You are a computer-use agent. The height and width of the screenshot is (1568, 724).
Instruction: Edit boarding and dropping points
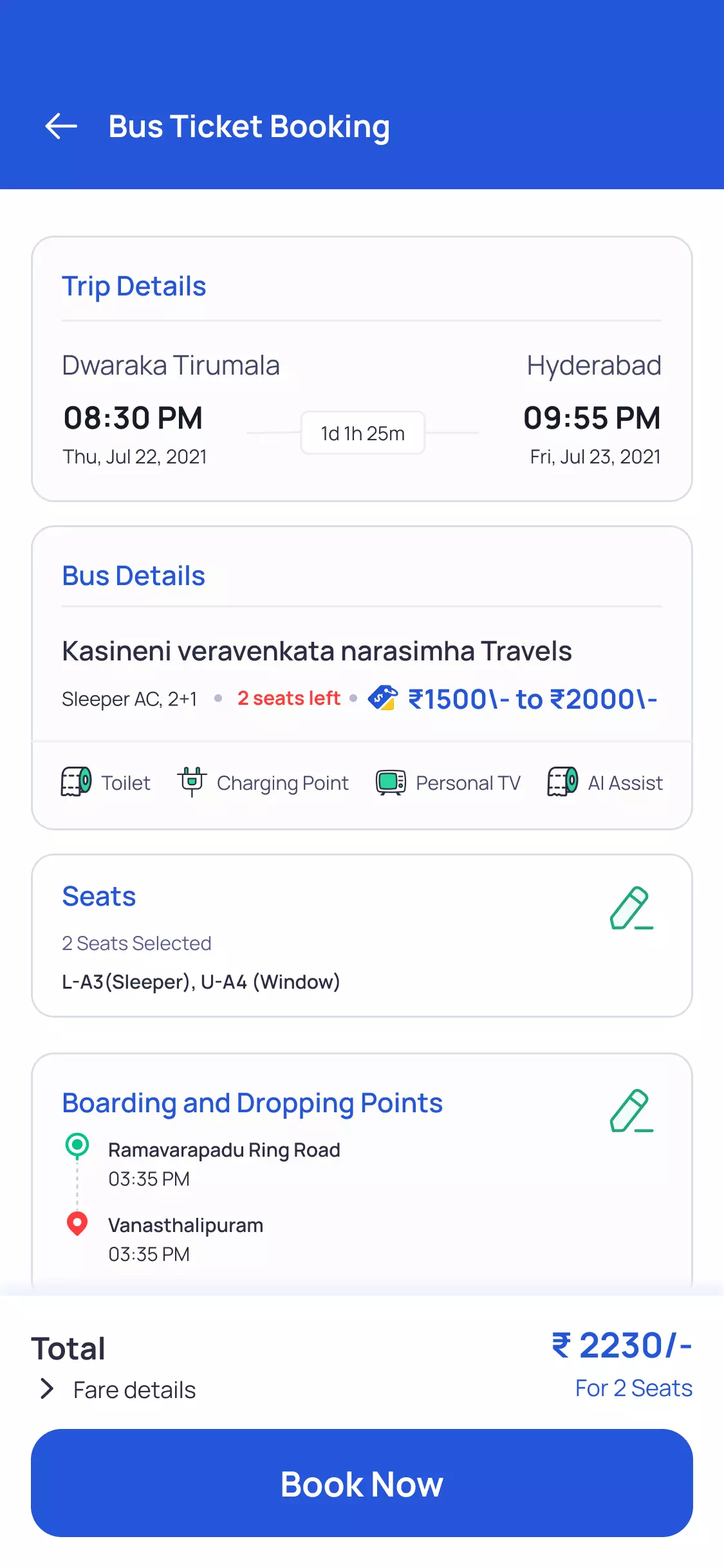(x=631, y=1111)
